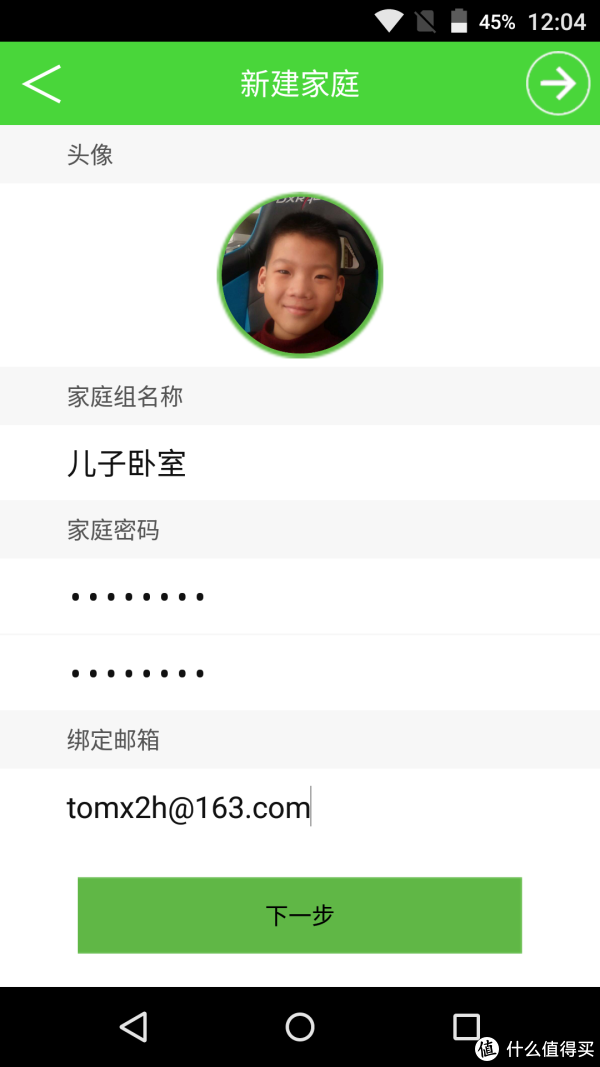This screenshot has height=1067, width=600.
Task: Change the round avatar photo
Action: 300,275
